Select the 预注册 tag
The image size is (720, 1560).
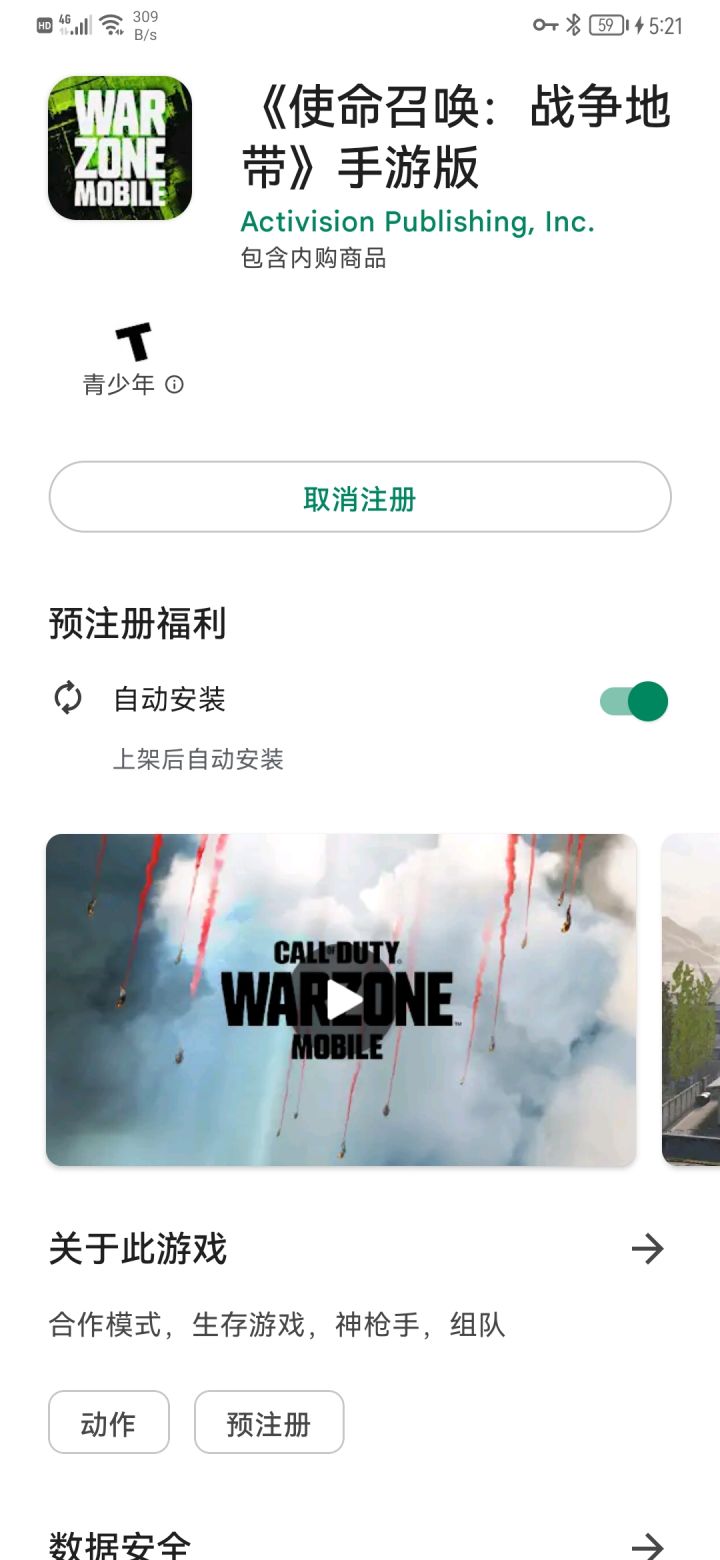268,1422
